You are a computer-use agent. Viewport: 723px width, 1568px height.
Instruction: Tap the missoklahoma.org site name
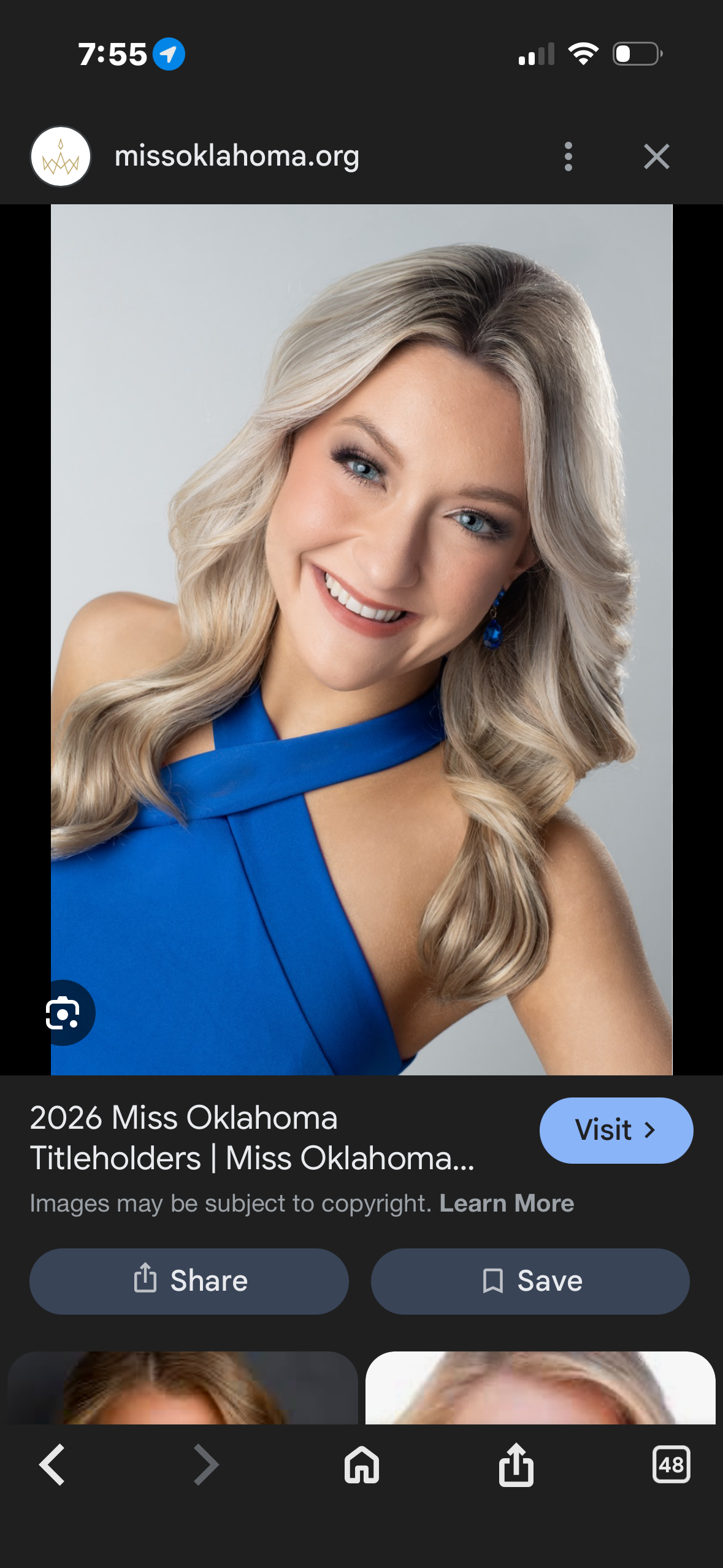[x=237, y=156]
